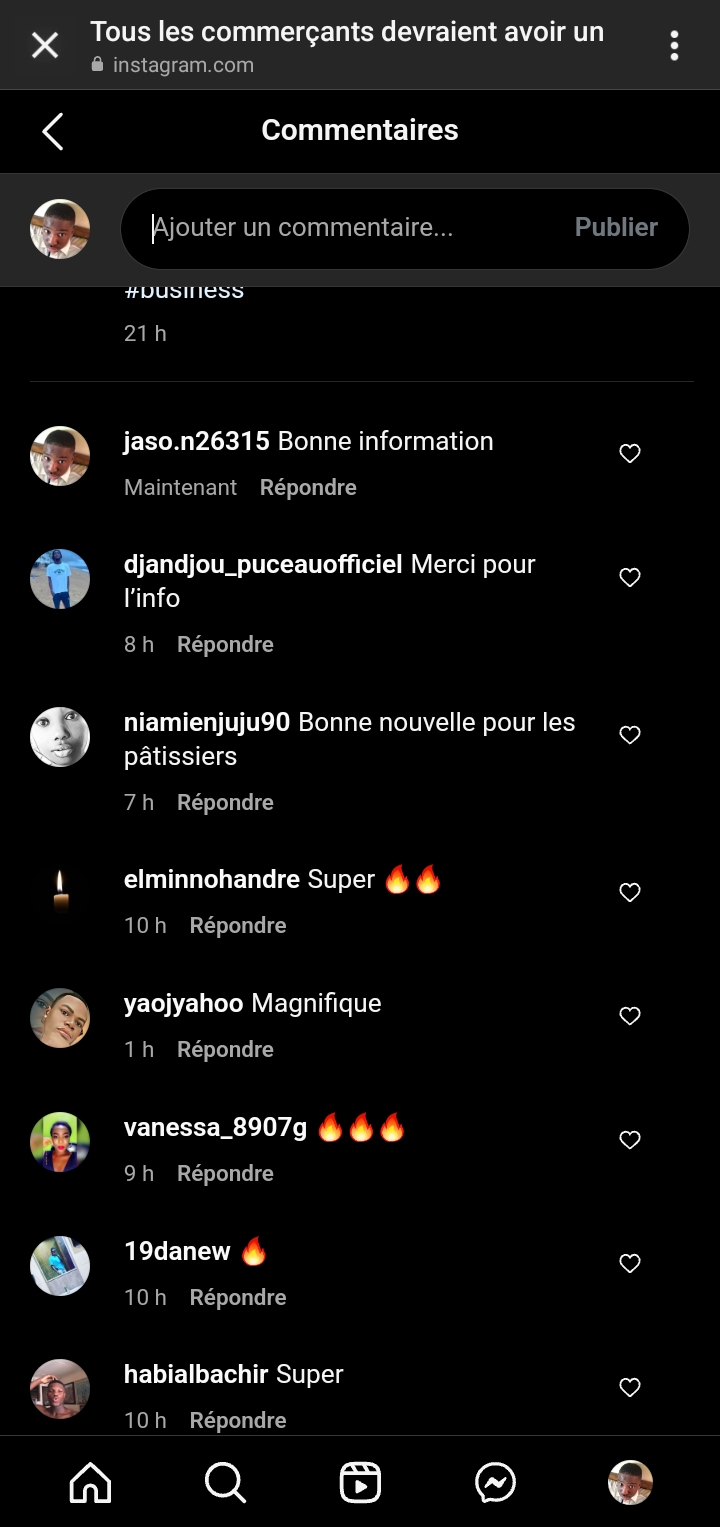Reply to yaojyahoo's Magnifique comment
This screenshot has height=1527, width=720.
pos(225,1050)
